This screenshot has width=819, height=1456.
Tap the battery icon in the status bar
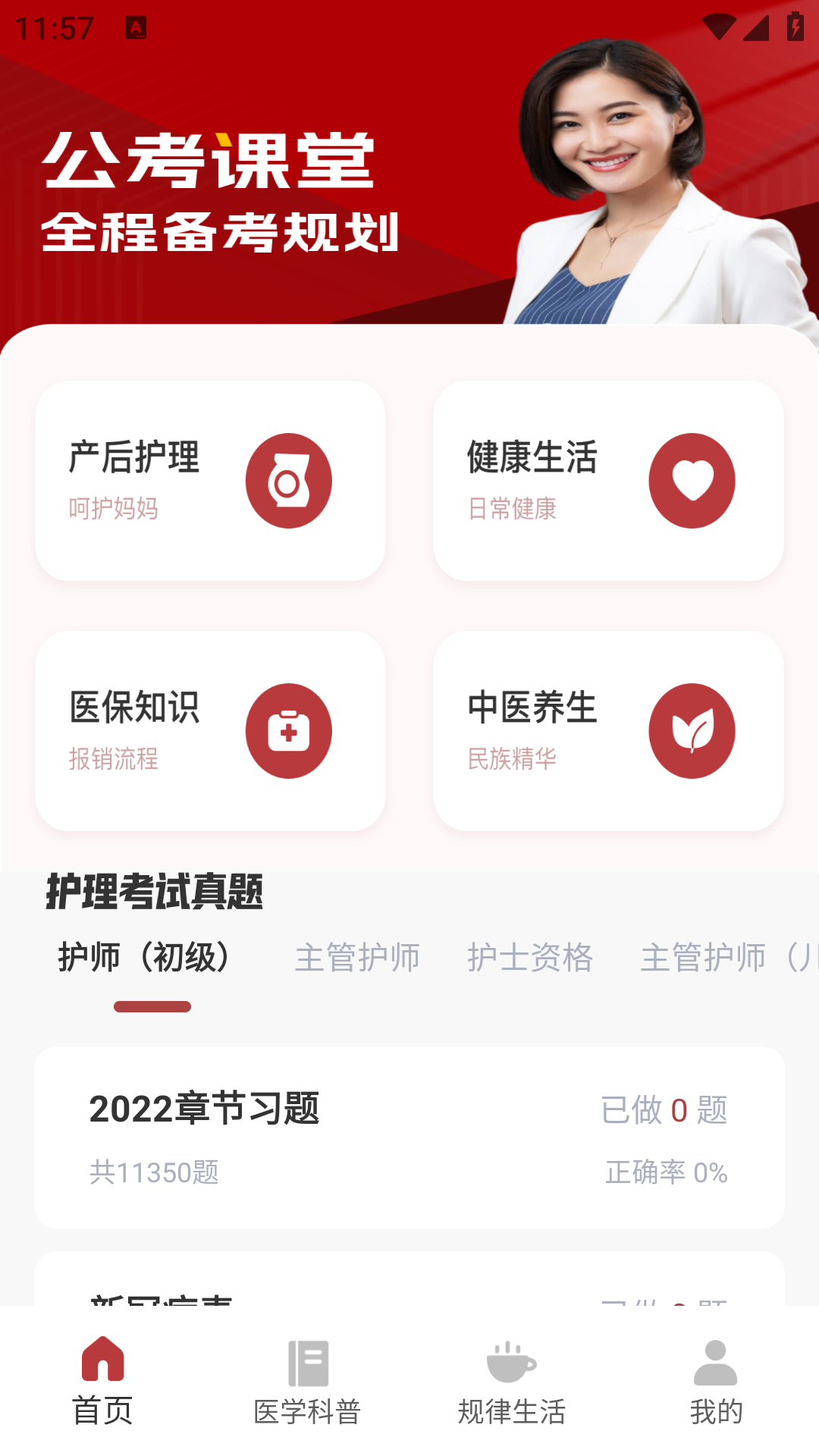794,24
